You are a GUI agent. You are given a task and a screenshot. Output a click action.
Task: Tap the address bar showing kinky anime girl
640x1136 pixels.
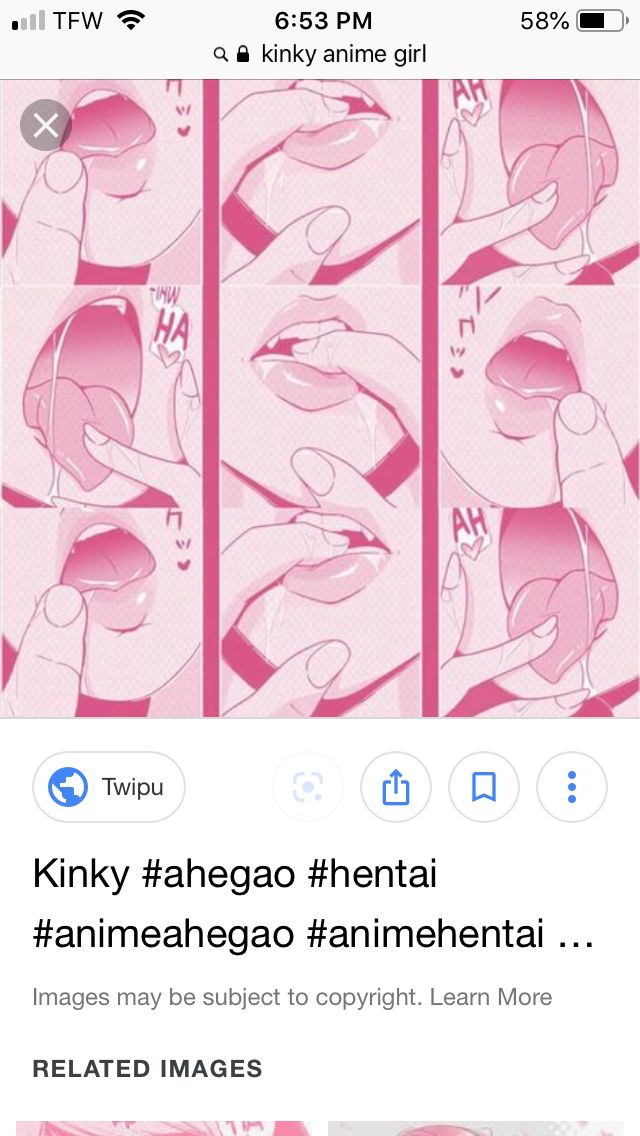coord(320,54)
